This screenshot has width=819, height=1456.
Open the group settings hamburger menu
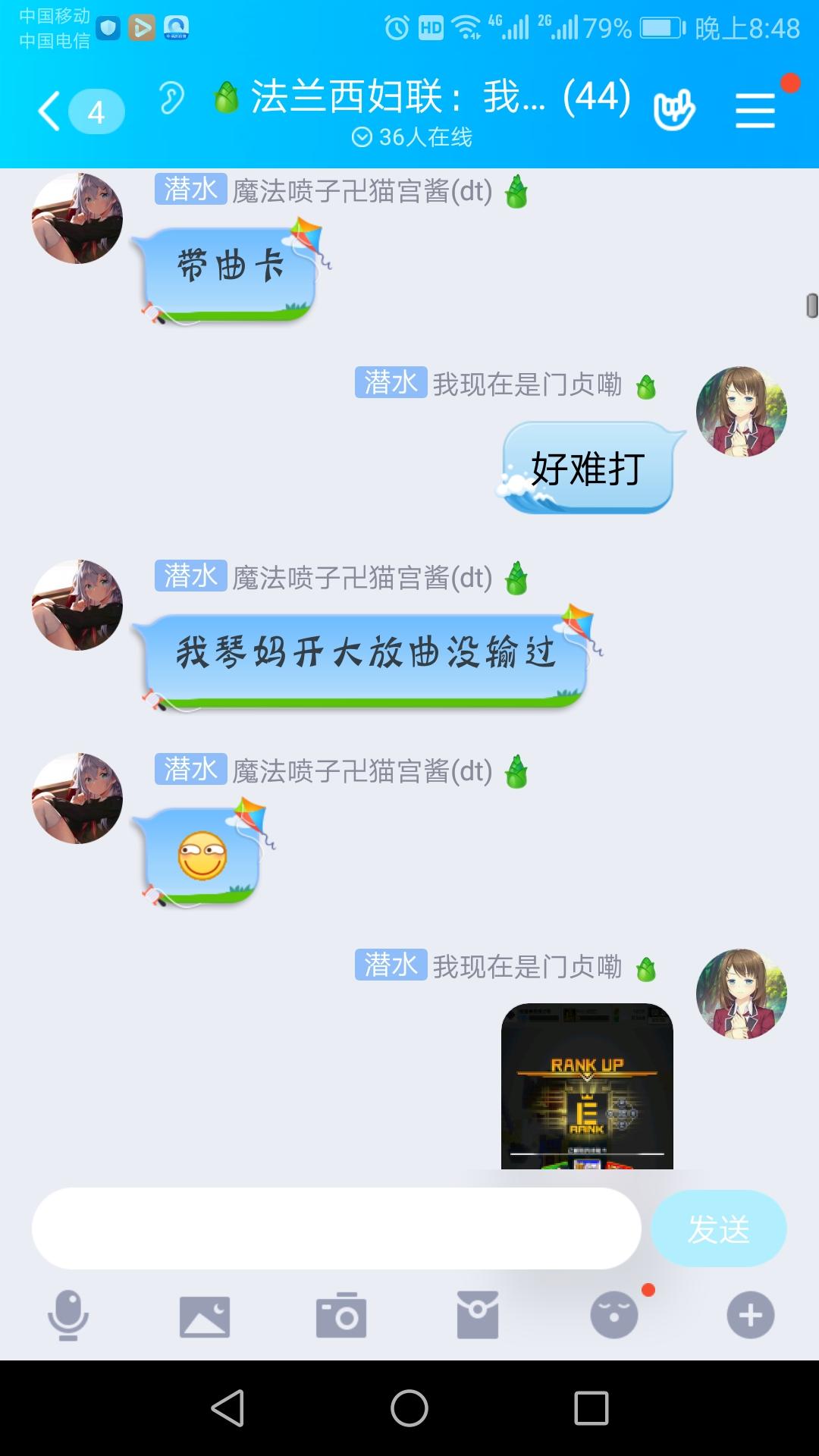tap(755, 108)
